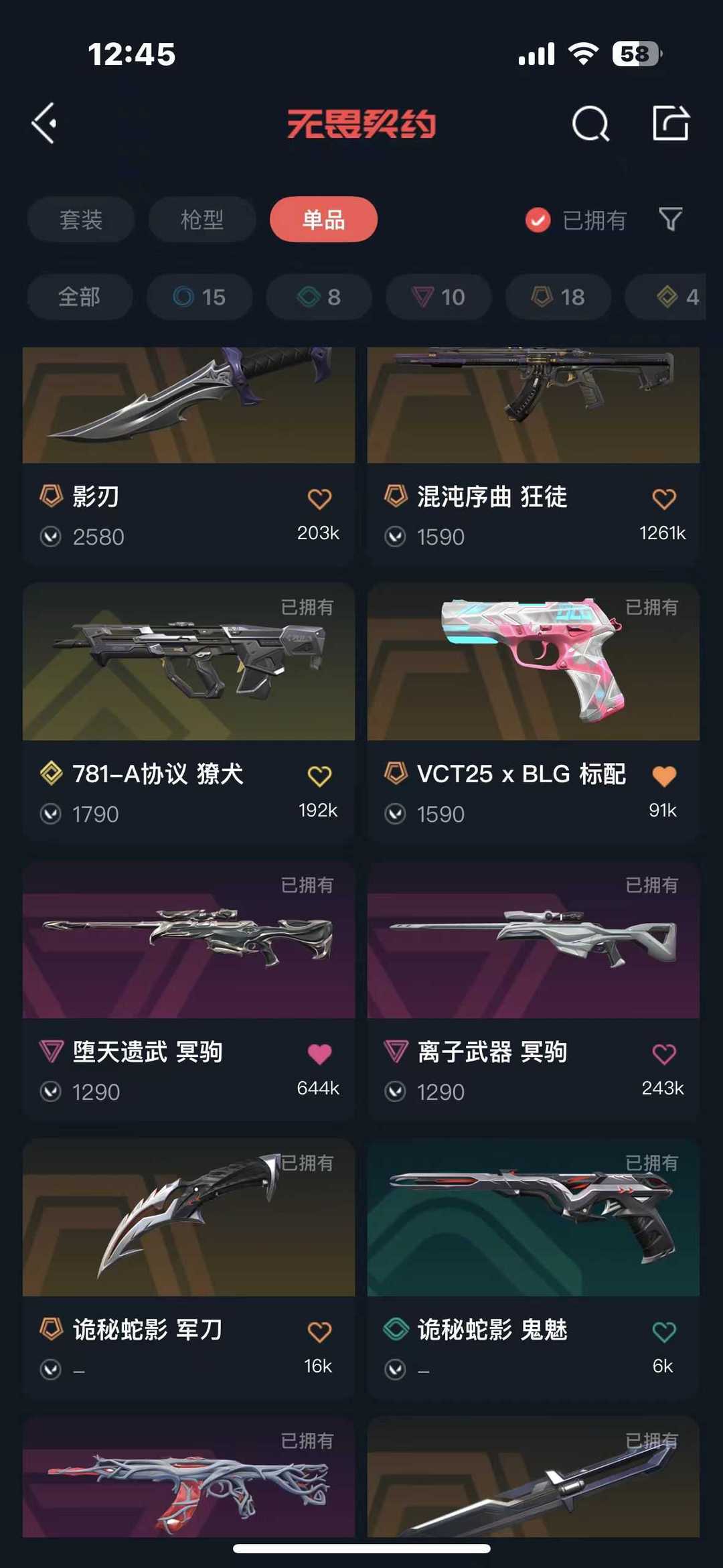Filter by the tier chip showing 18
The width and height of the screenshot is (723, 1568).
pos(558,297)
